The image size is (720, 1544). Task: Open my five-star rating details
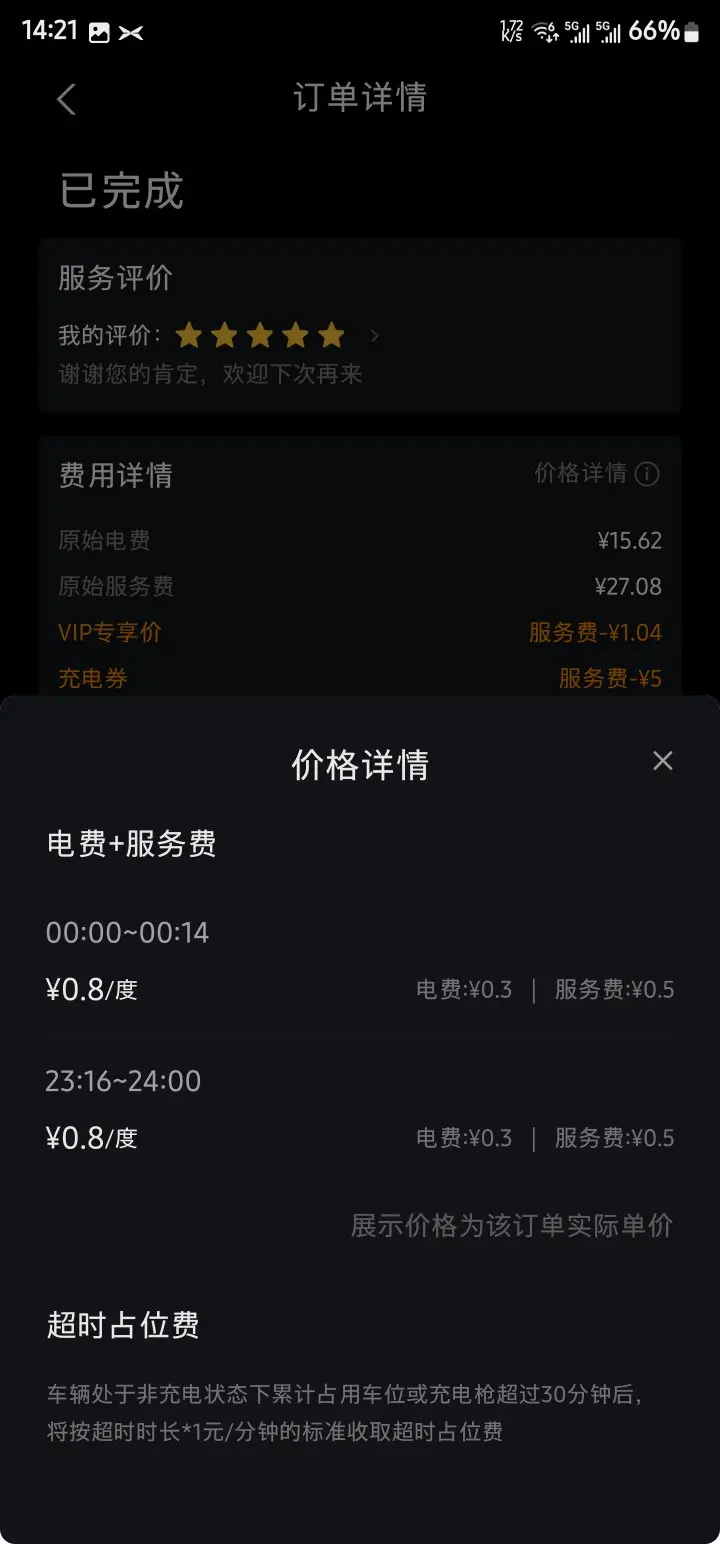[x=218, y=335]
